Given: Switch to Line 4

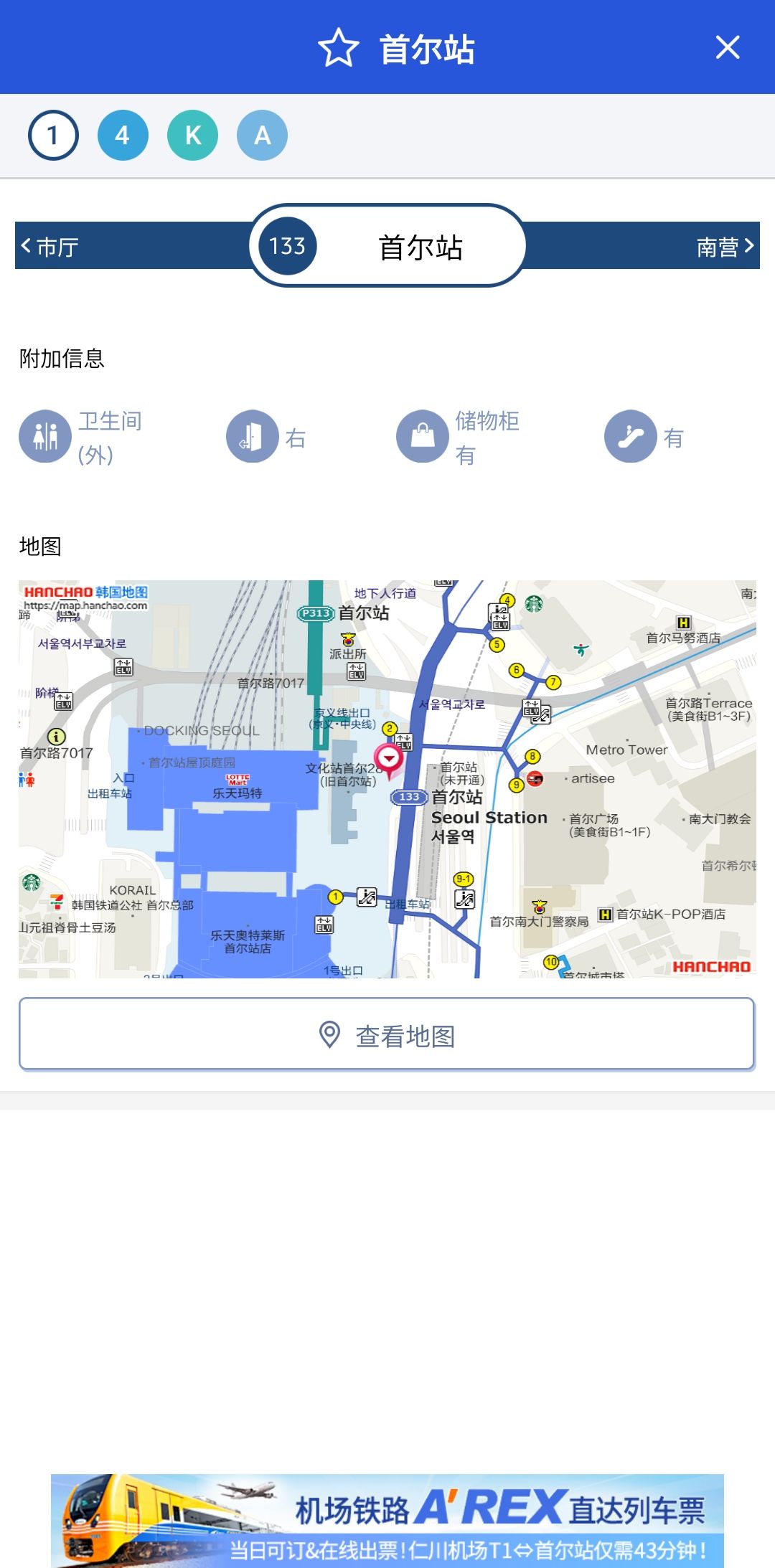Looking at the screenshot, I should (123, 136).
